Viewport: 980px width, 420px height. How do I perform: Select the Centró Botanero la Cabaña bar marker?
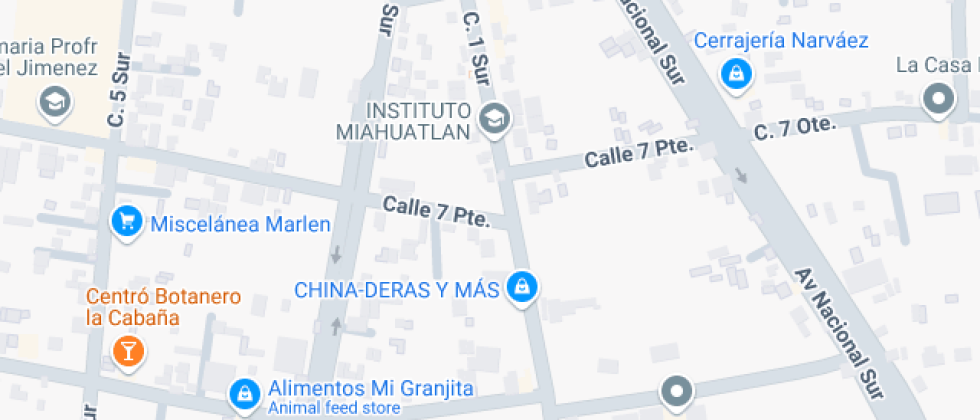(x=127, y=350)
